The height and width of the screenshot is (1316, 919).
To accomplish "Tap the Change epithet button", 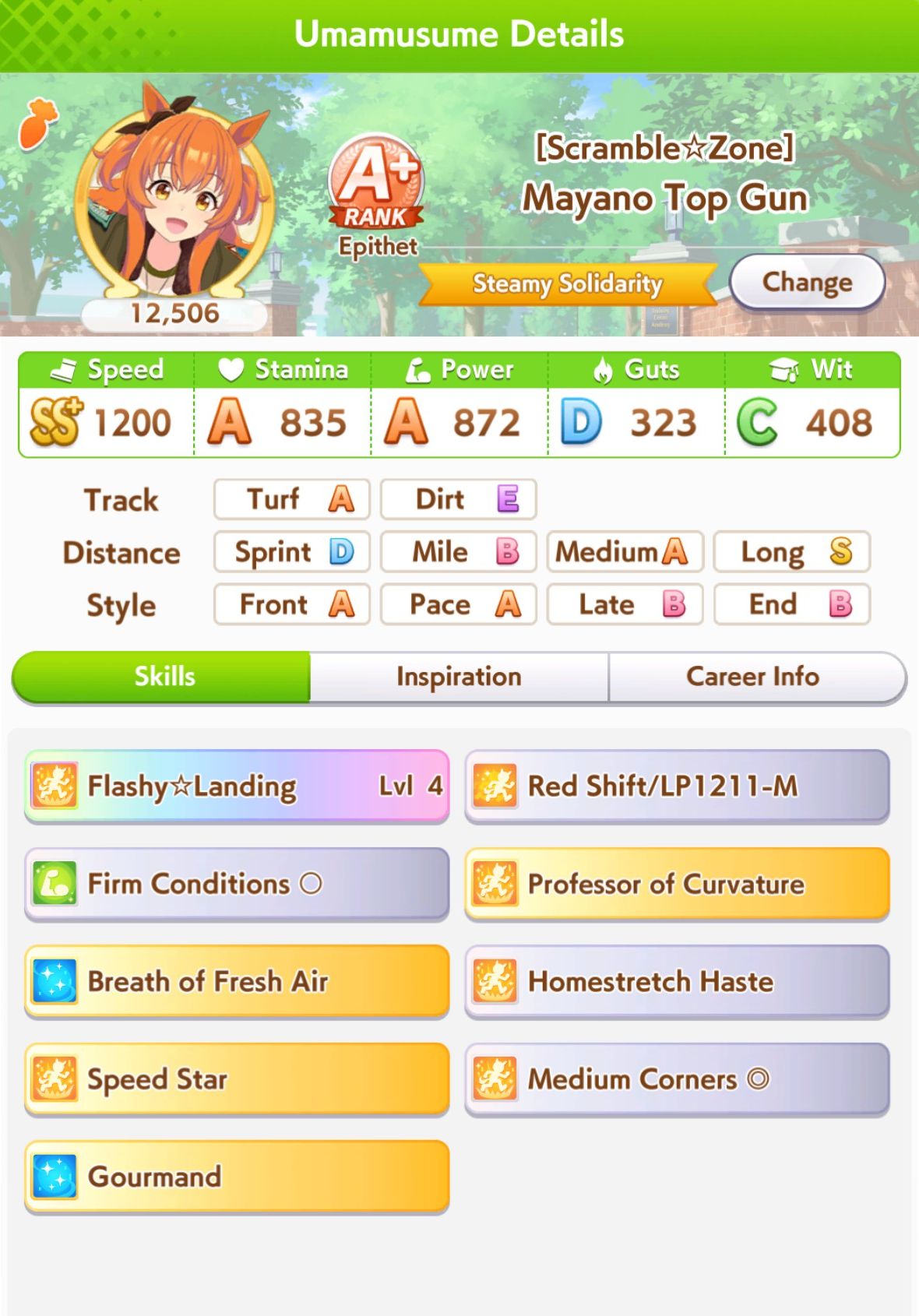I will coord(807,282).
